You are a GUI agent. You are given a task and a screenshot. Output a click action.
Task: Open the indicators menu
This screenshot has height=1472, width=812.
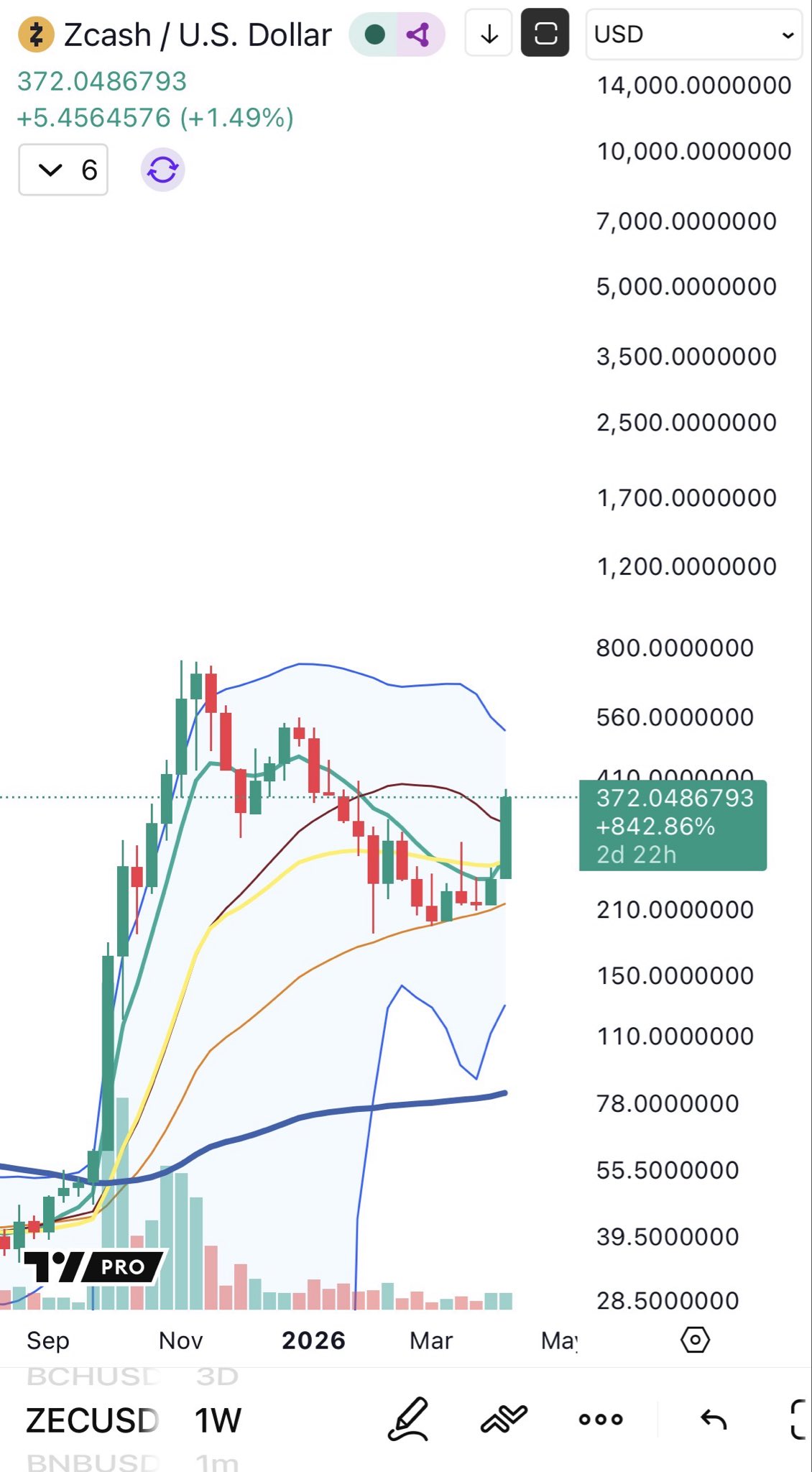504,1419
